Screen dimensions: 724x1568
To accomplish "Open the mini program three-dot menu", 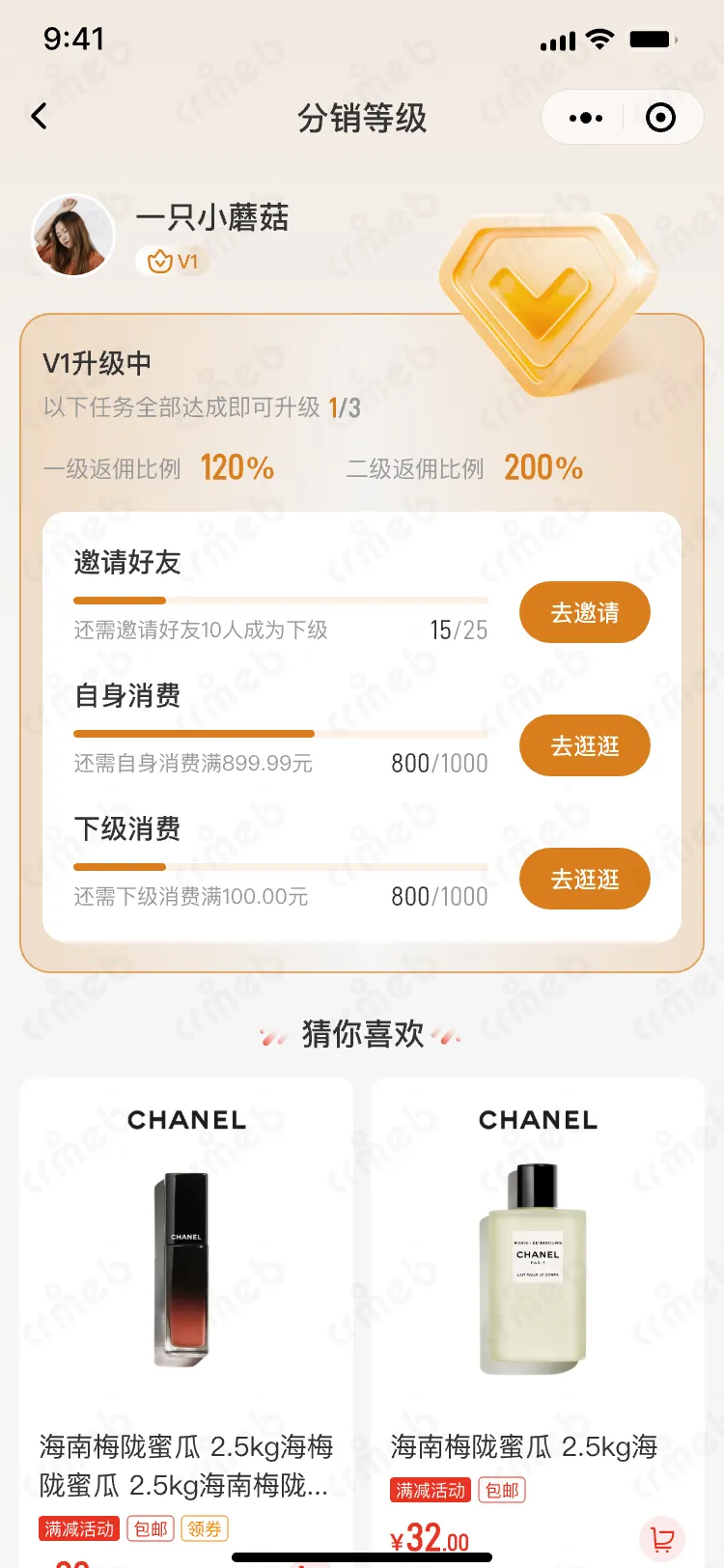I will tap(585, 118).
